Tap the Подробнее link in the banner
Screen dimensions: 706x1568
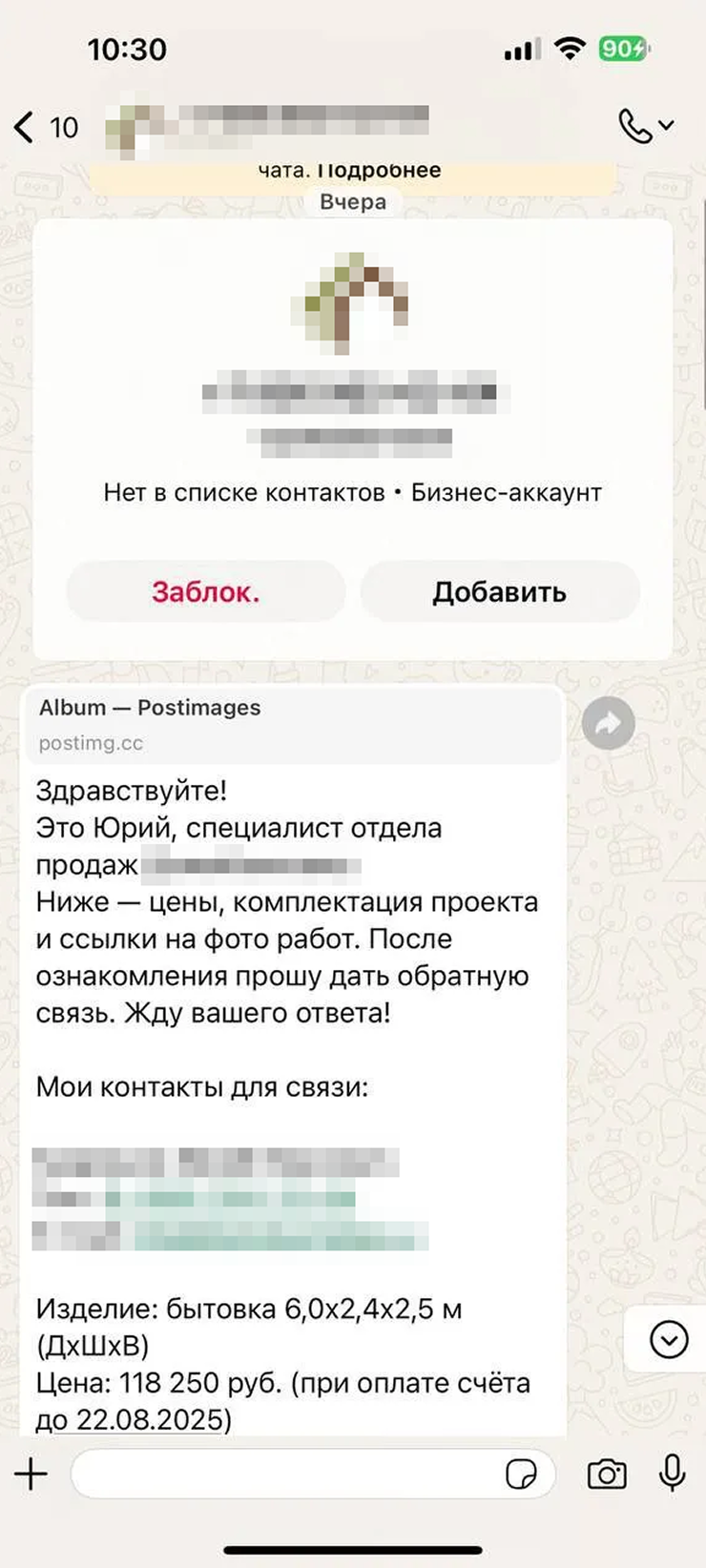click(x=379, y=171)
